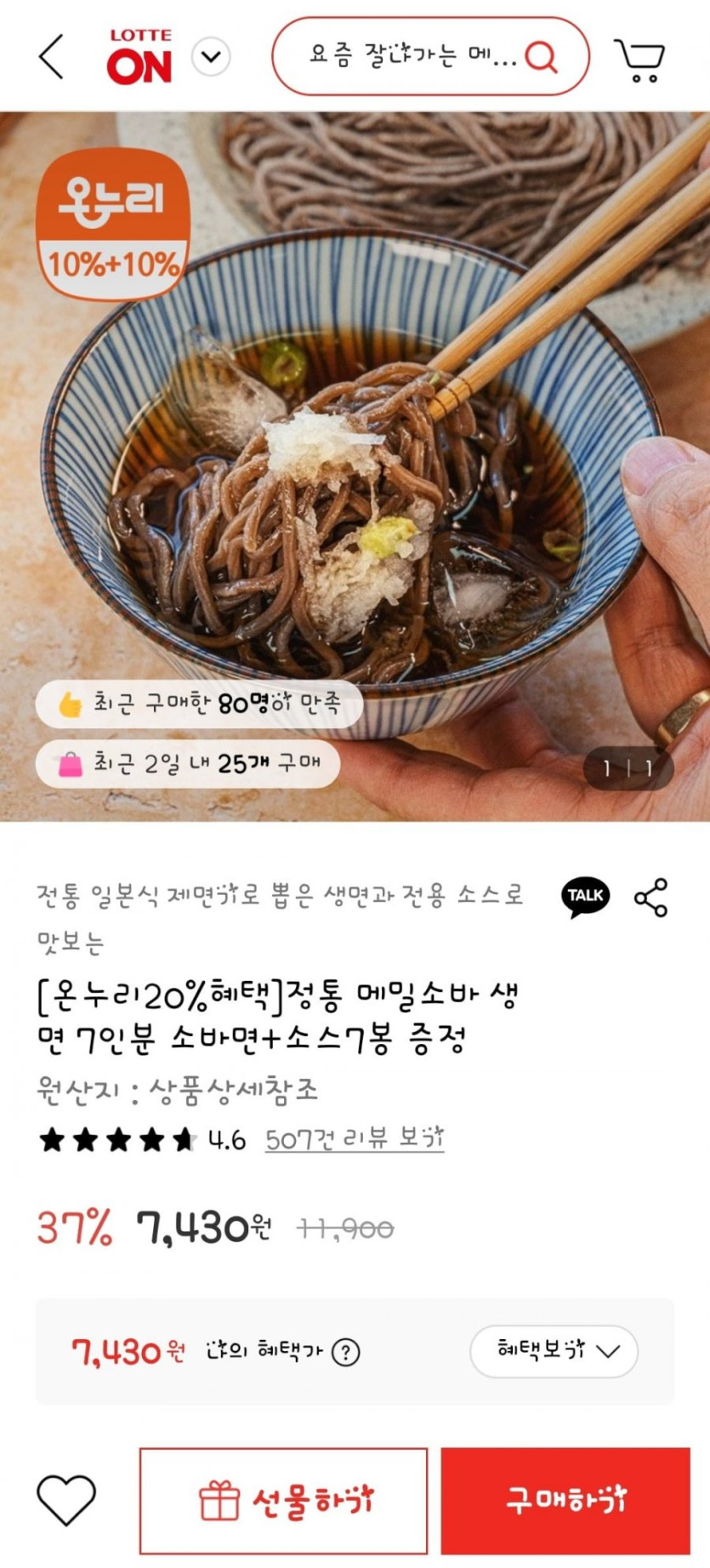
Task: Tap the 선물하기 gift button
Action: pos(283,1501)
